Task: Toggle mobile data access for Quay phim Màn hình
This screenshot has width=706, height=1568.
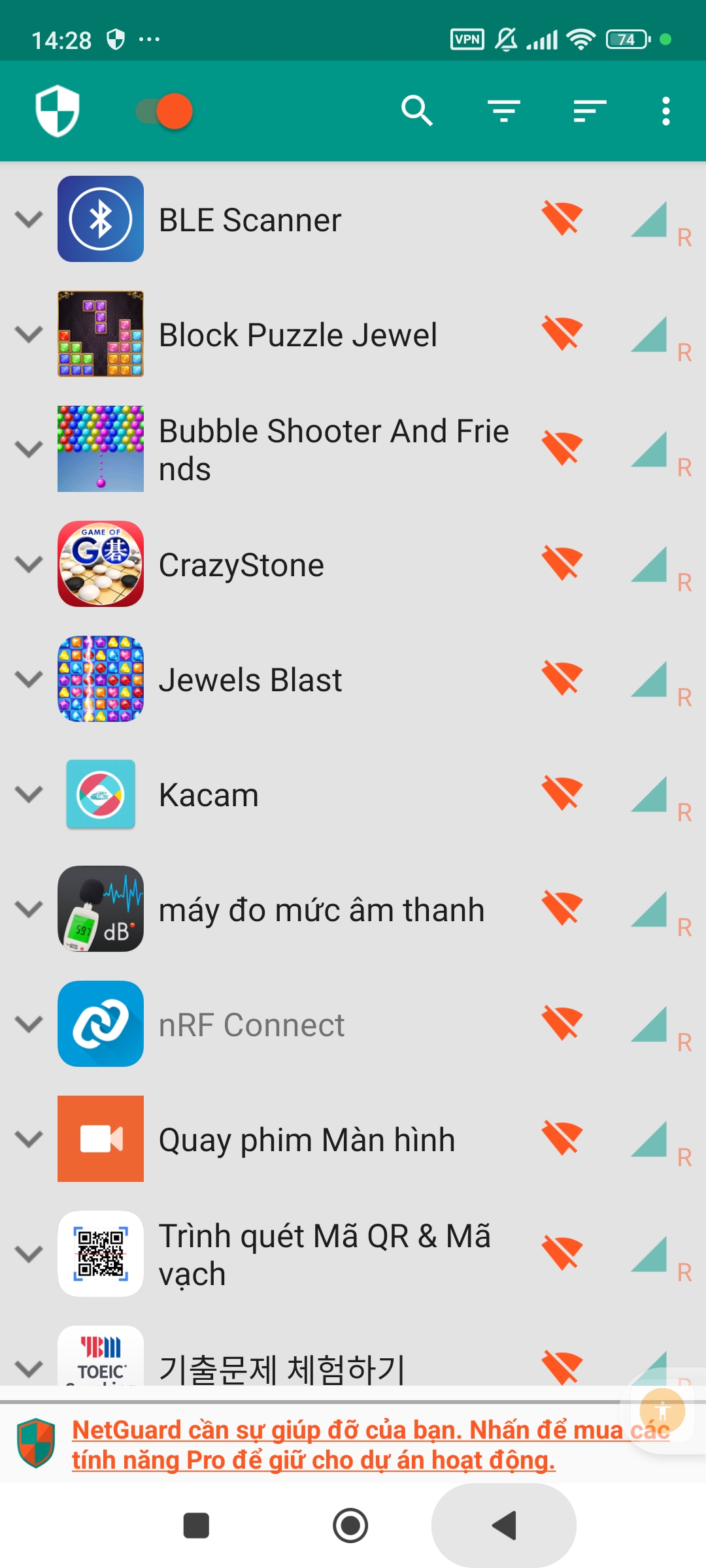Action: point(649,1139)
